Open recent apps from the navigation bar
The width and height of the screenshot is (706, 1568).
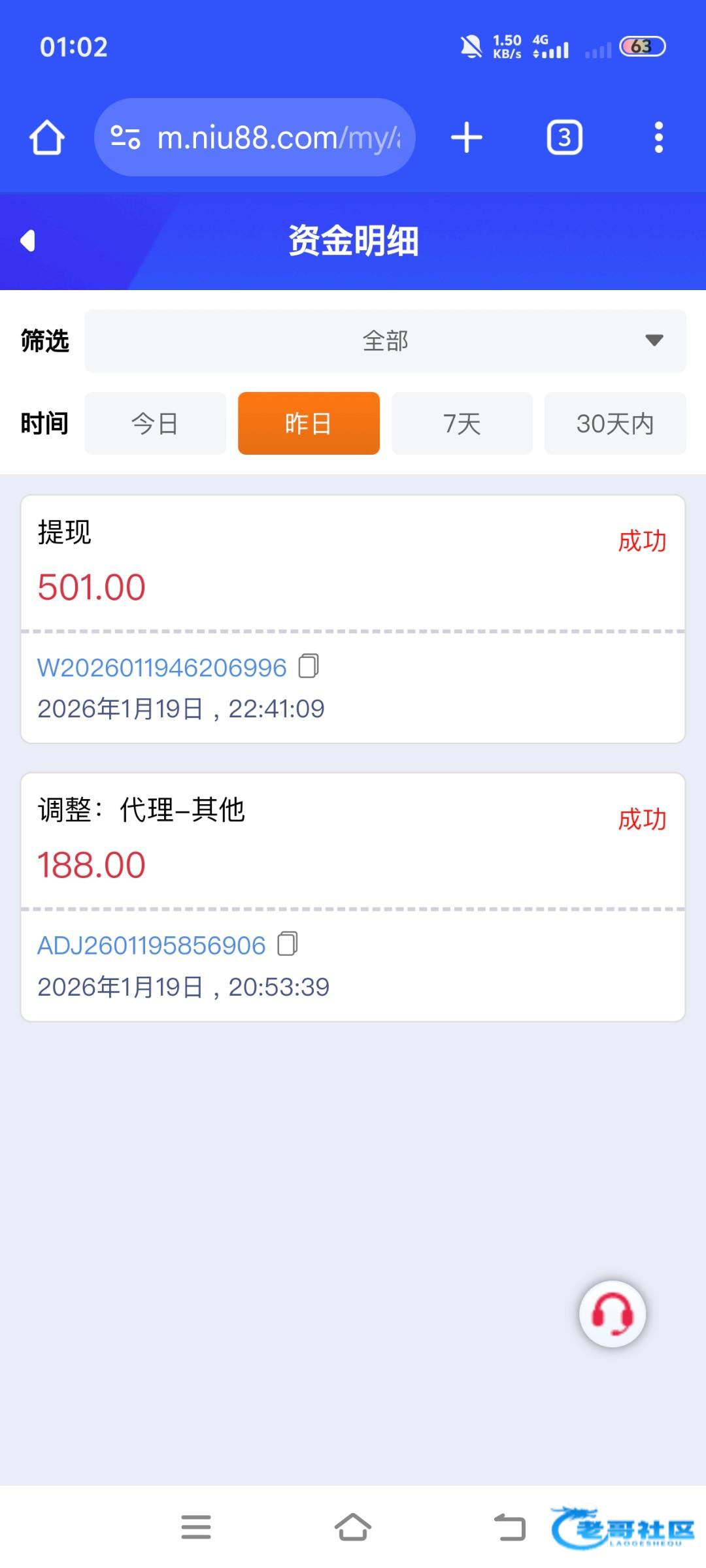pos(196,1527)
